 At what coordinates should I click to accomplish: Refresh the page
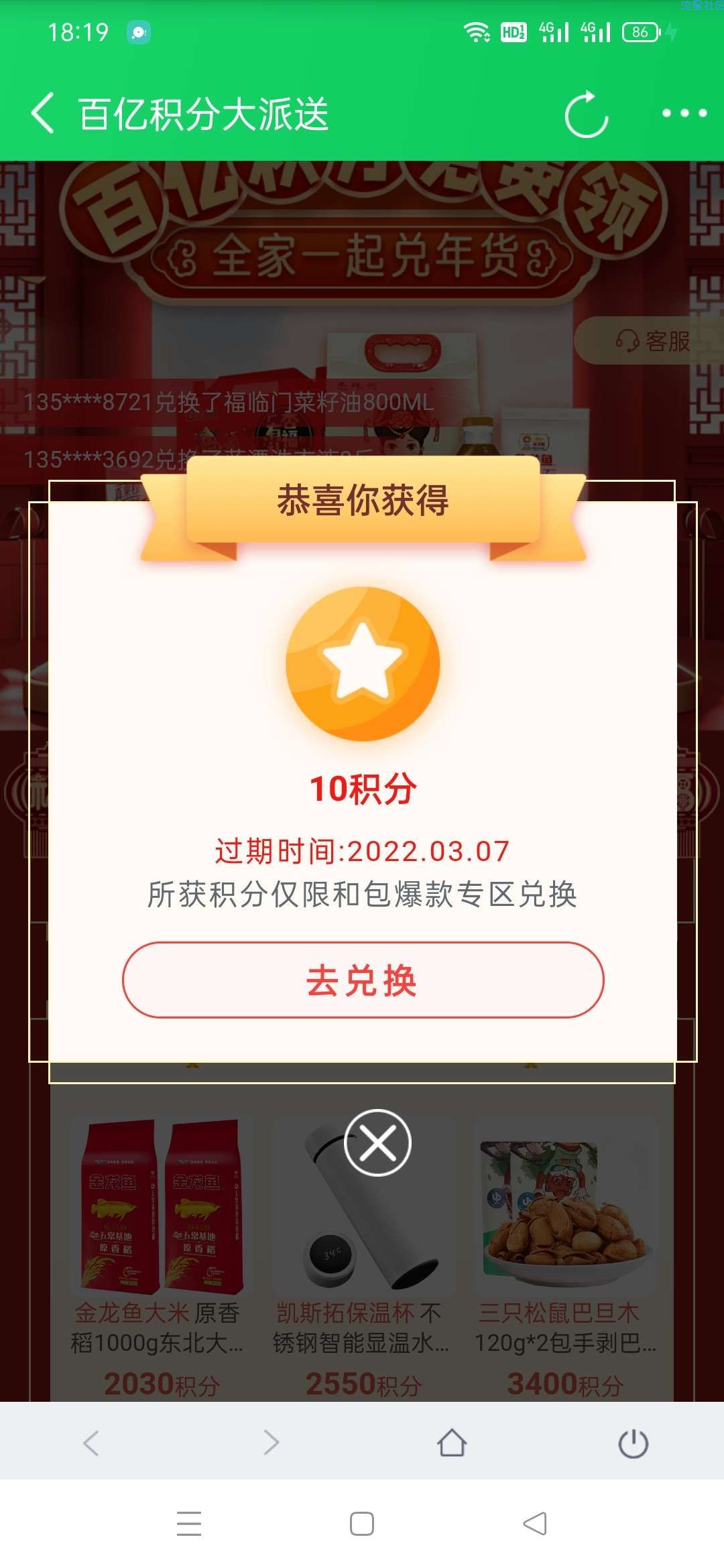click(586, 115)
